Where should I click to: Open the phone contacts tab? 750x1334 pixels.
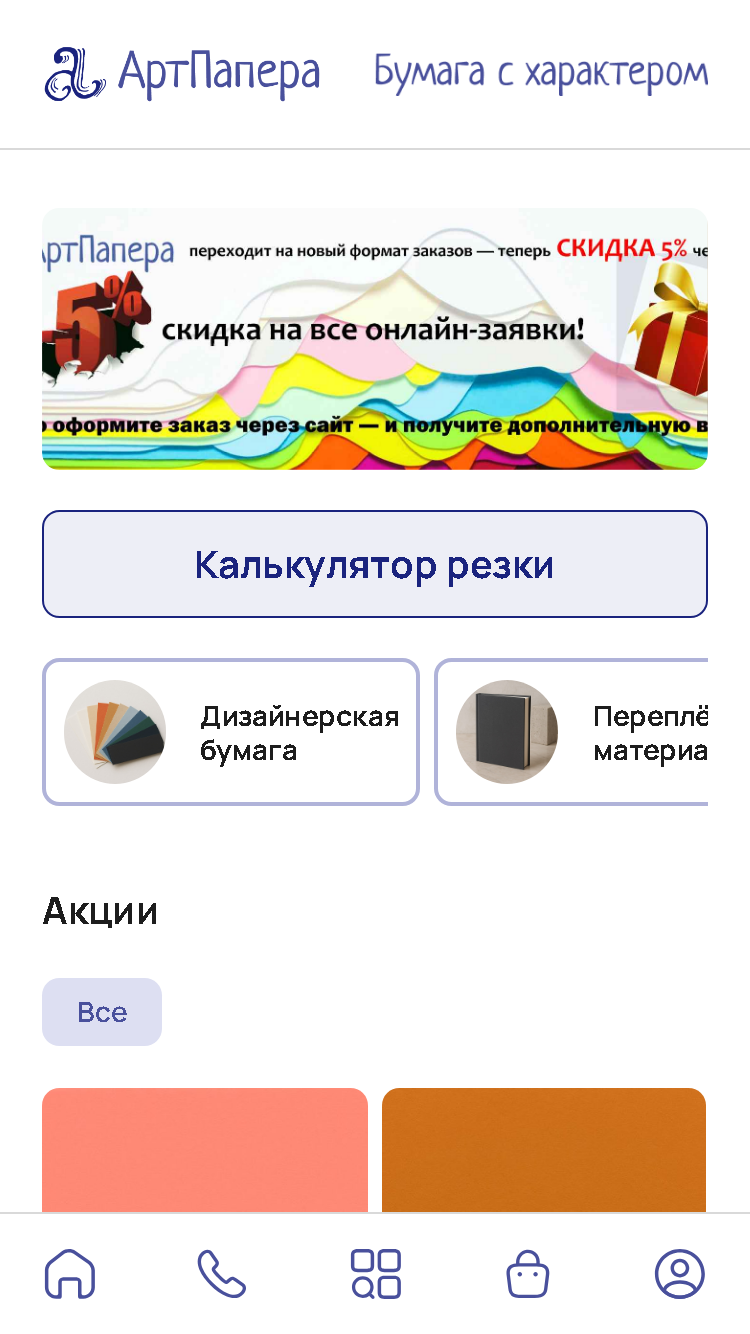click(x=222, y=1274)
